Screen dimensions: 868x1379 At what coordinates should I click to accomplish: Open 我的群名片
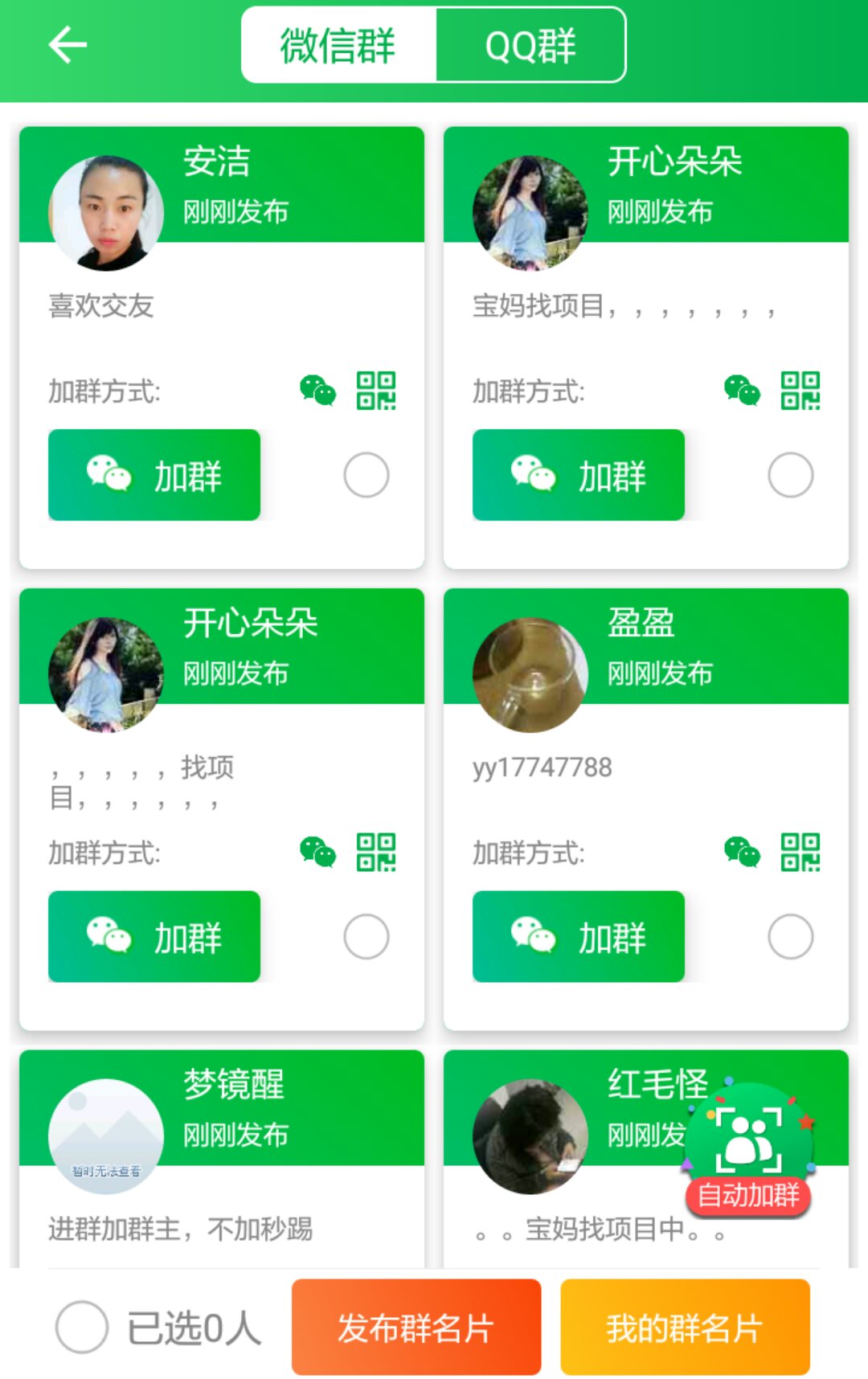click(x=685, y=1327)
